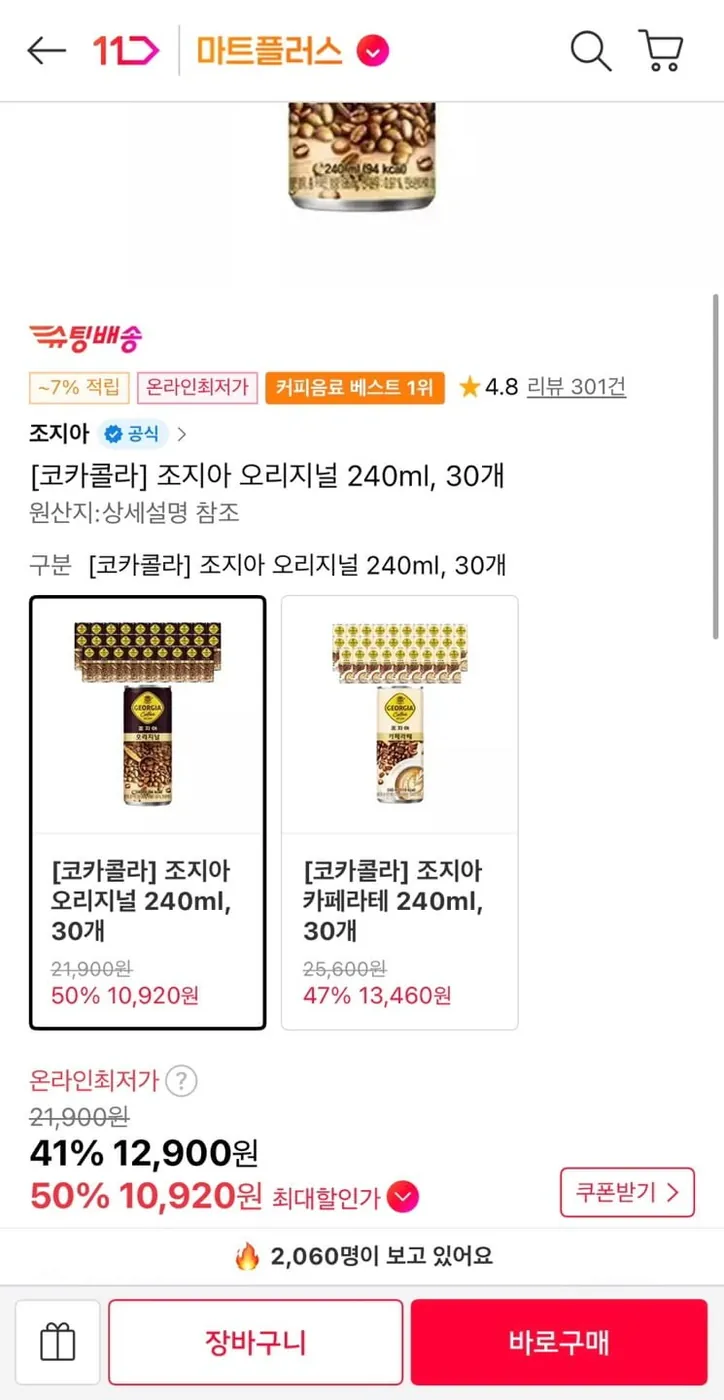Click the 온라인최저가 question mark help icon
Viewport: 724px width, 1400px height.
(x=185, y=1081)
